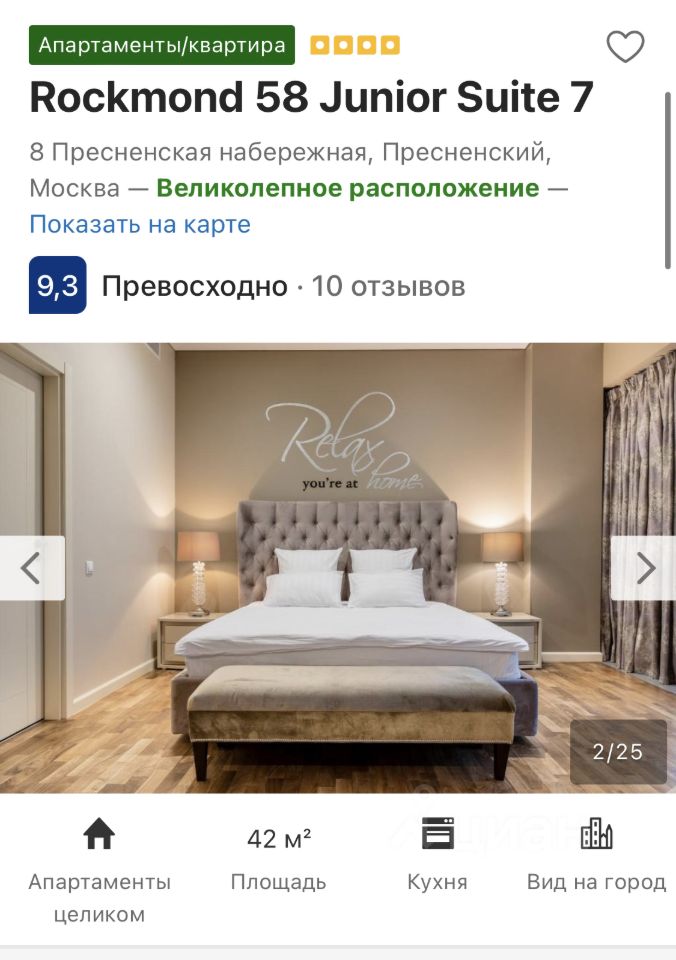Save property with the heart icon

coord(625,46)
